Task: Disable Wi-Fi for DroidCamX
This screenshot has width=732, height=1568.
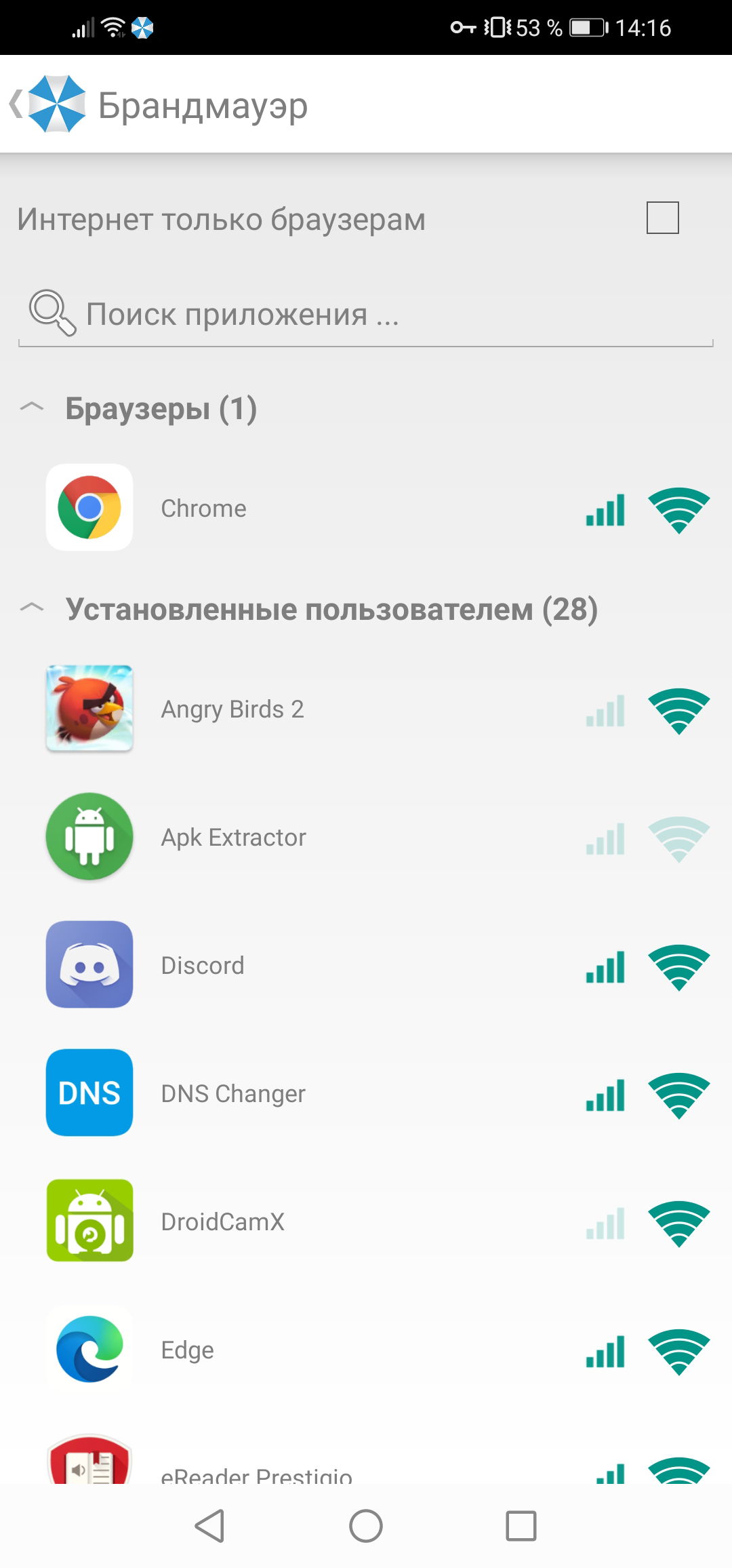Action: pos(678,1223)
